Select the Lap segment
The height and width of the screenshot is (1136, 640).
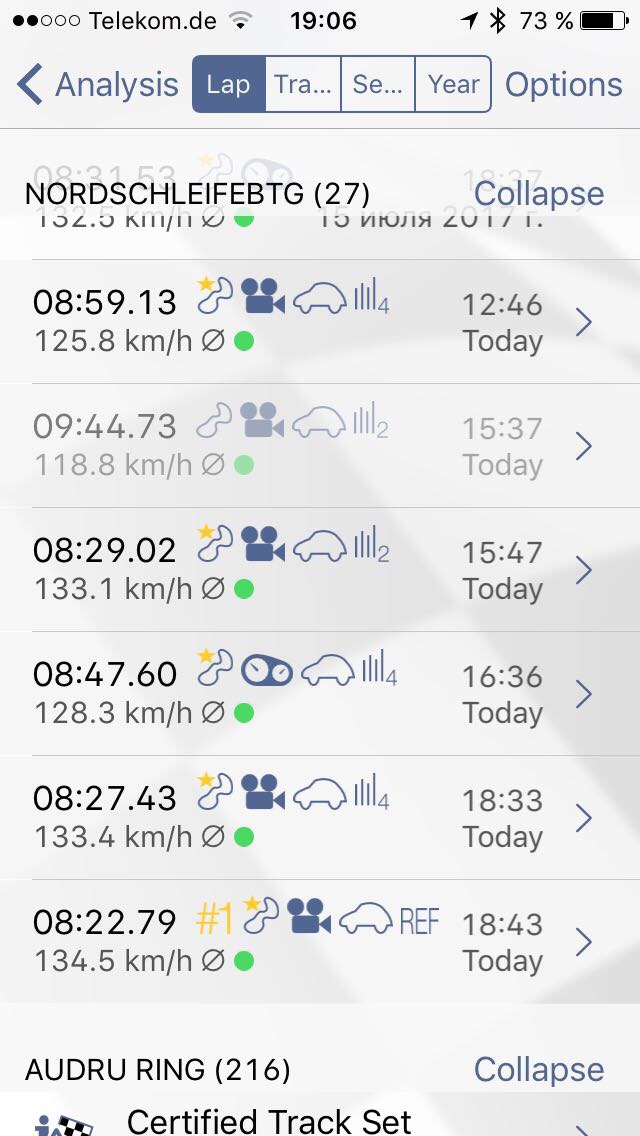coord(229,84)
